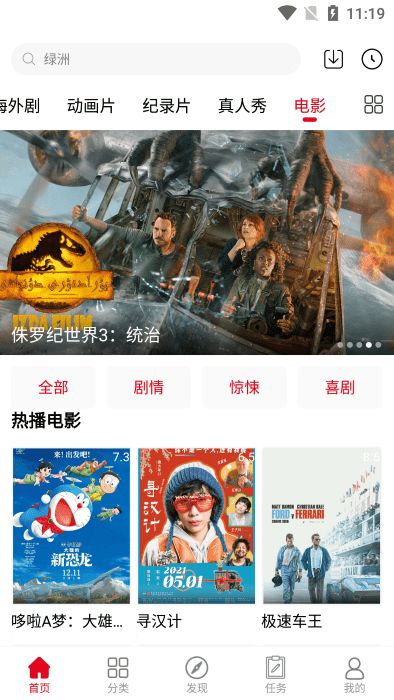Go to the 任务 bottom tab

(x=275, y=675)
